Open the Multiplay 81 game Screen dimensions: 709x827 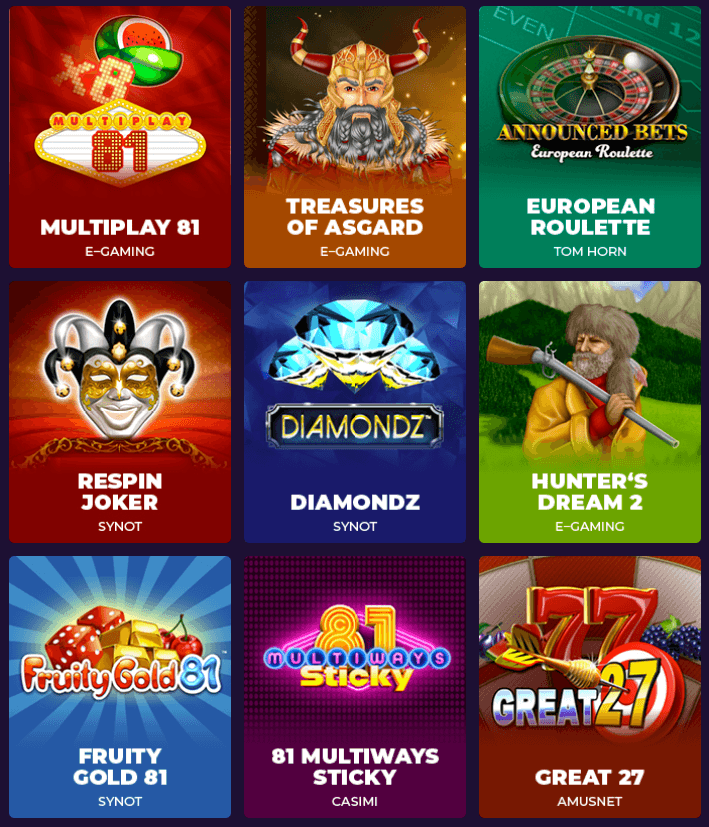tap(120, 137)
